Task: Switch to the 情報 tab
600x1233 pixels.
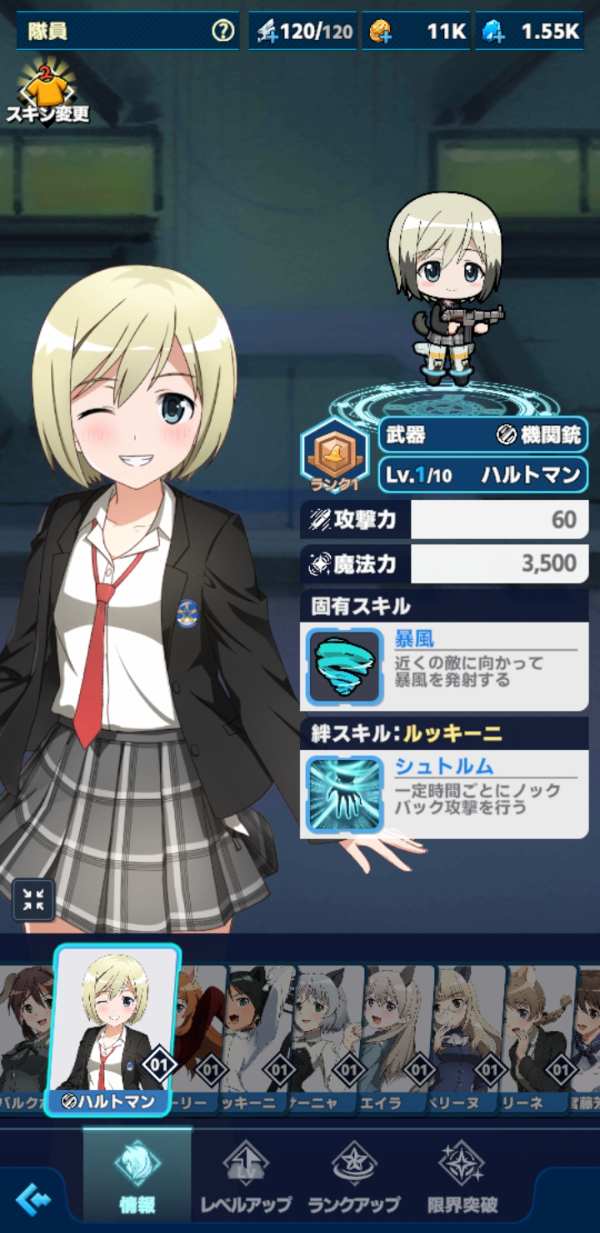Action: (x=136, y=1173)
